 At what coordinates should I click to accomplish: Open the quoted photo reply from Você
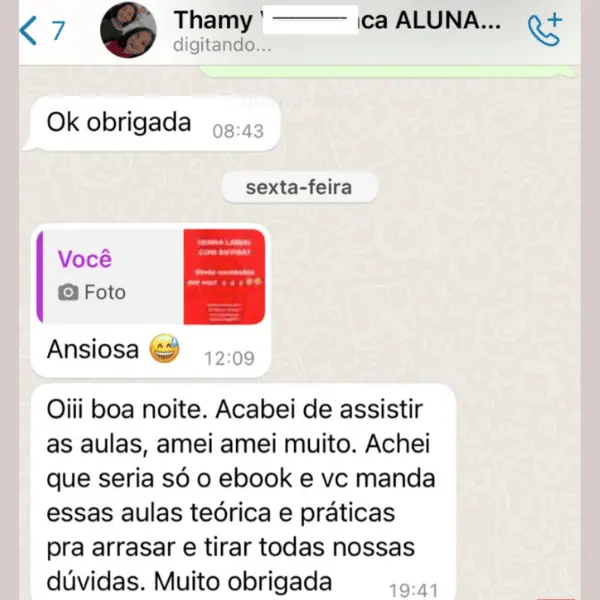point(152,276)
